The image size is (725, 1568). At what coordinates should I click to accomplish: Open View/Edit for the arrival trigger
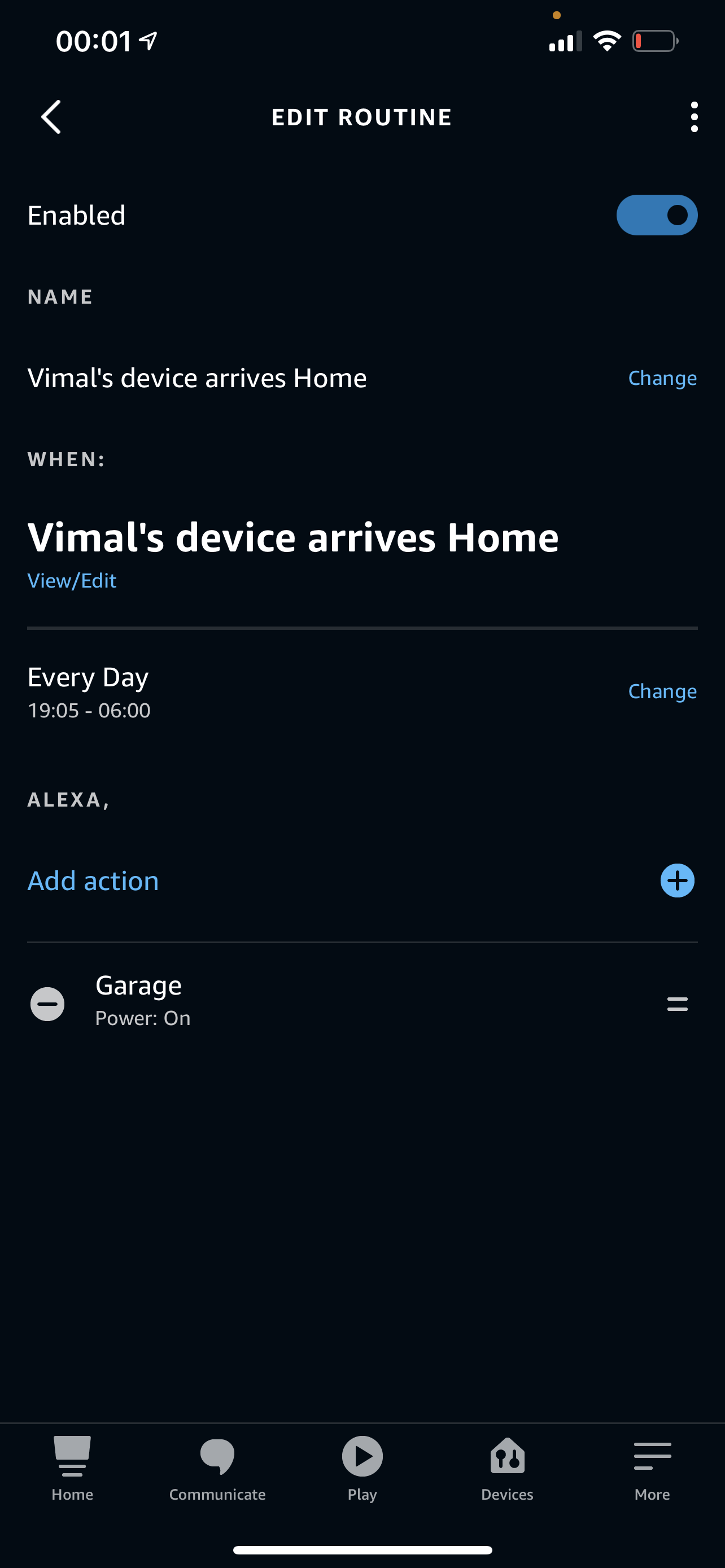coord(72,581)
